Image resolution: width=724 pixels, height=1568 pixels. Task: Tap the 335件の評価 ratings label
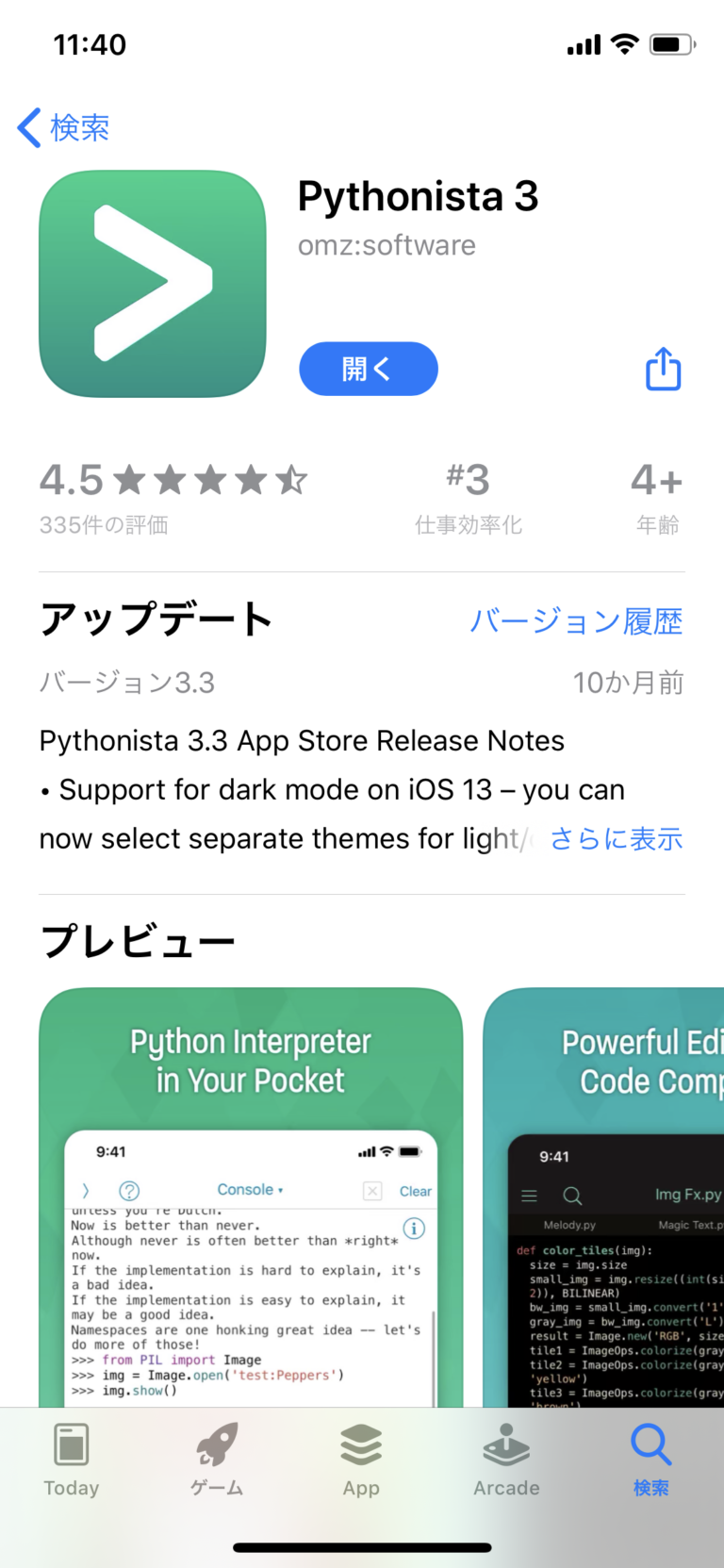point(104,525)
